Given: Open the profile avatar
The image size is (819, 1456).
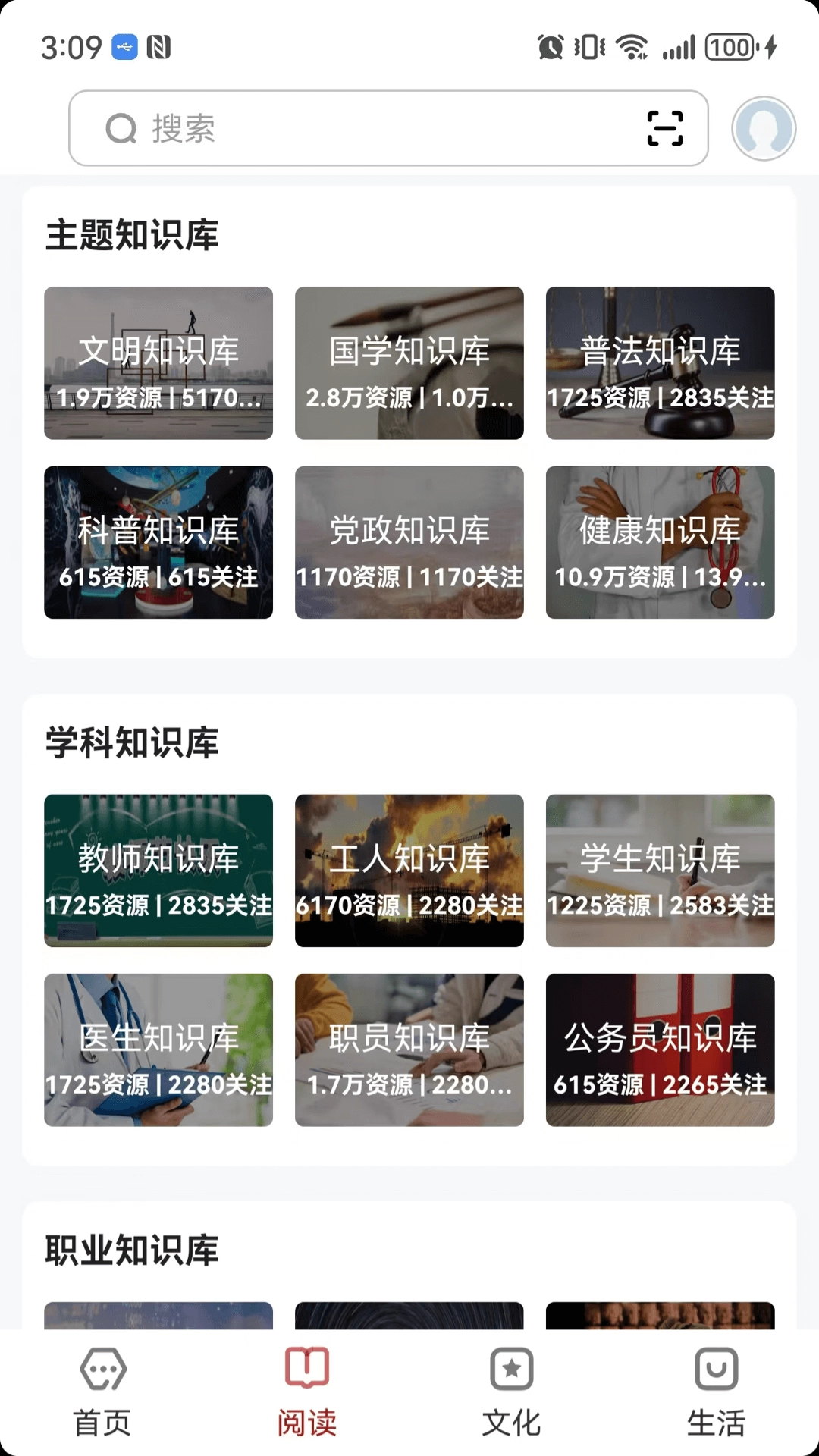Looking at the screenshot, I should coord(763,128).
